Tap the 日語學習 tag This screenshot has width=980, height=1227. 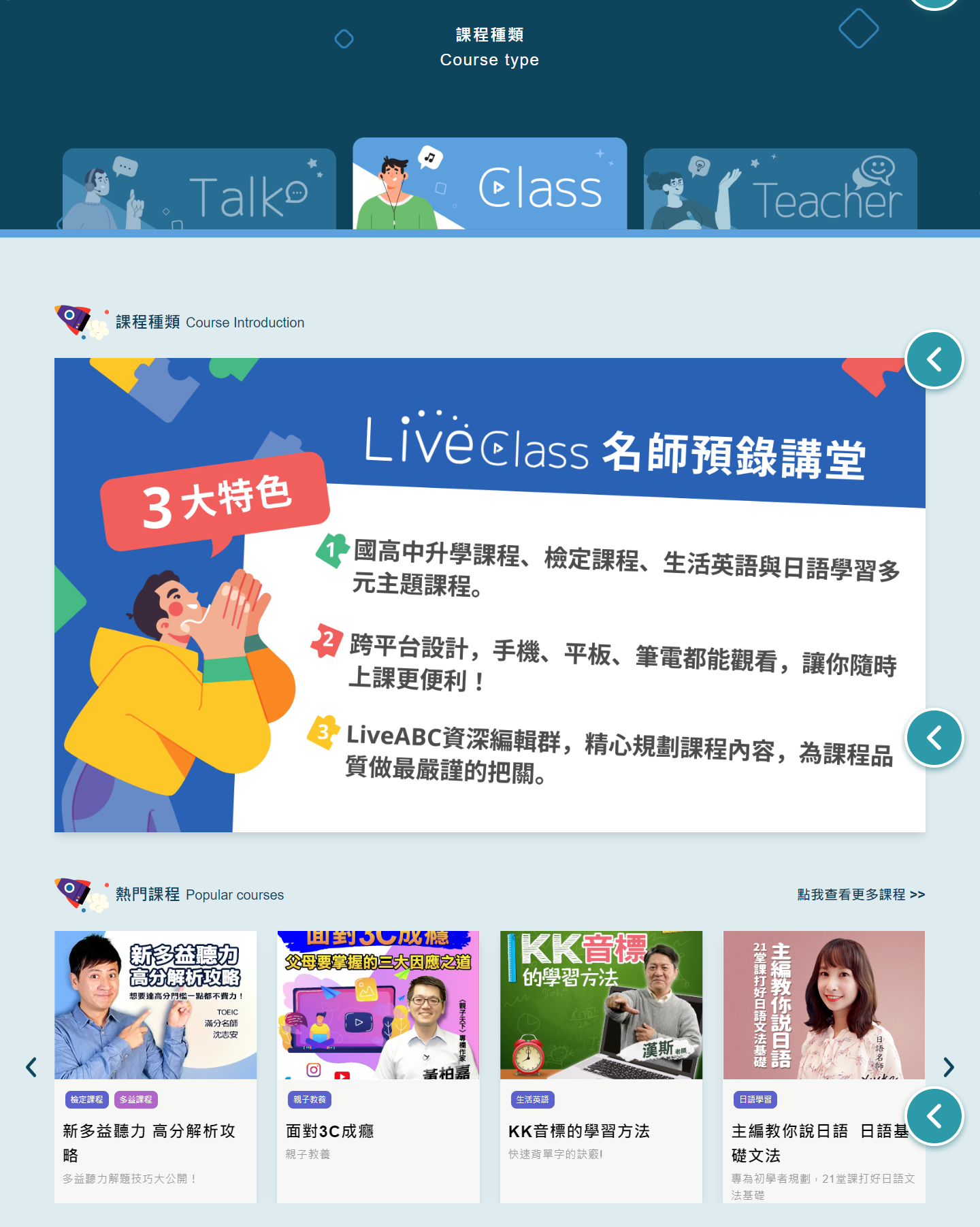(755, 1099)
